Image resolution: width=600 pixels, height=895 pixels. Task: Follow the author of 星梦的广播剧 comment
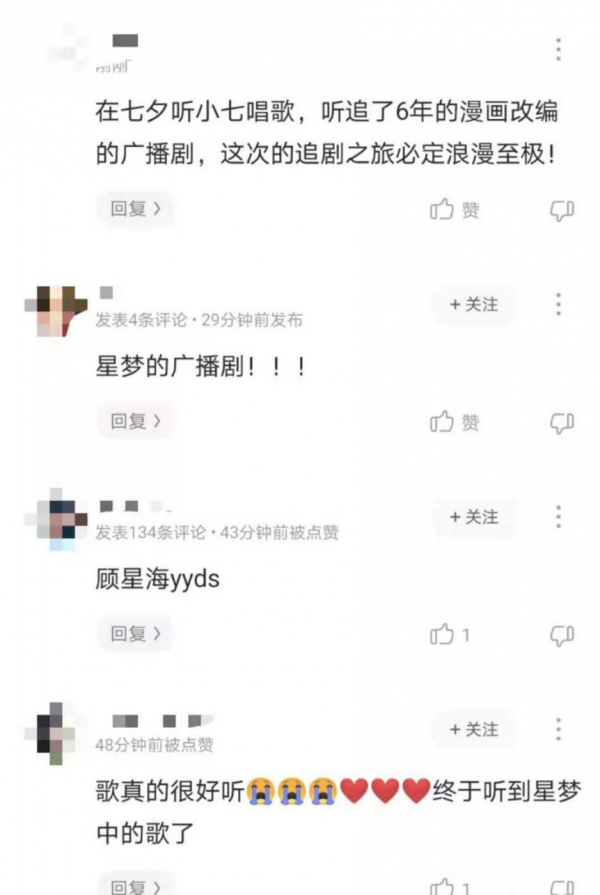point(474,304)
